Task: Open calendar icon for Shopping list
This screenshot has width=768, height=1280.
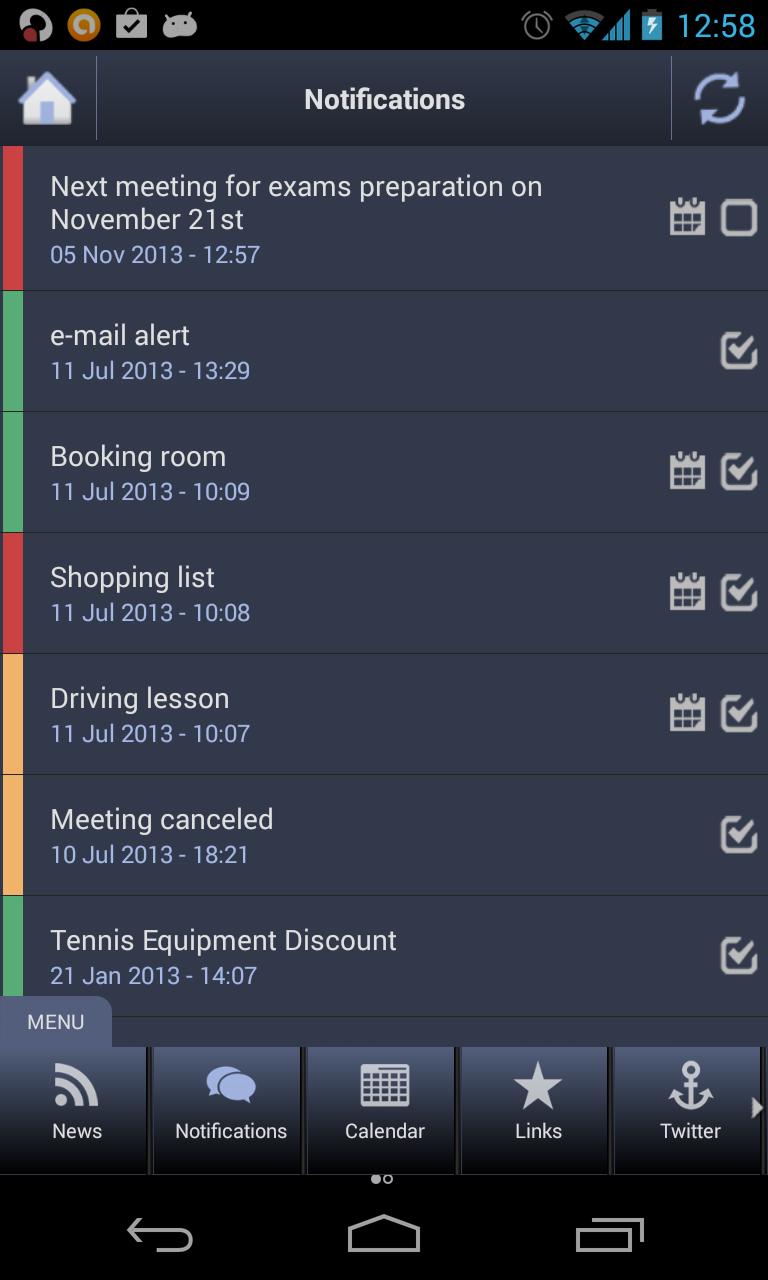Action: tap(687, 592)
